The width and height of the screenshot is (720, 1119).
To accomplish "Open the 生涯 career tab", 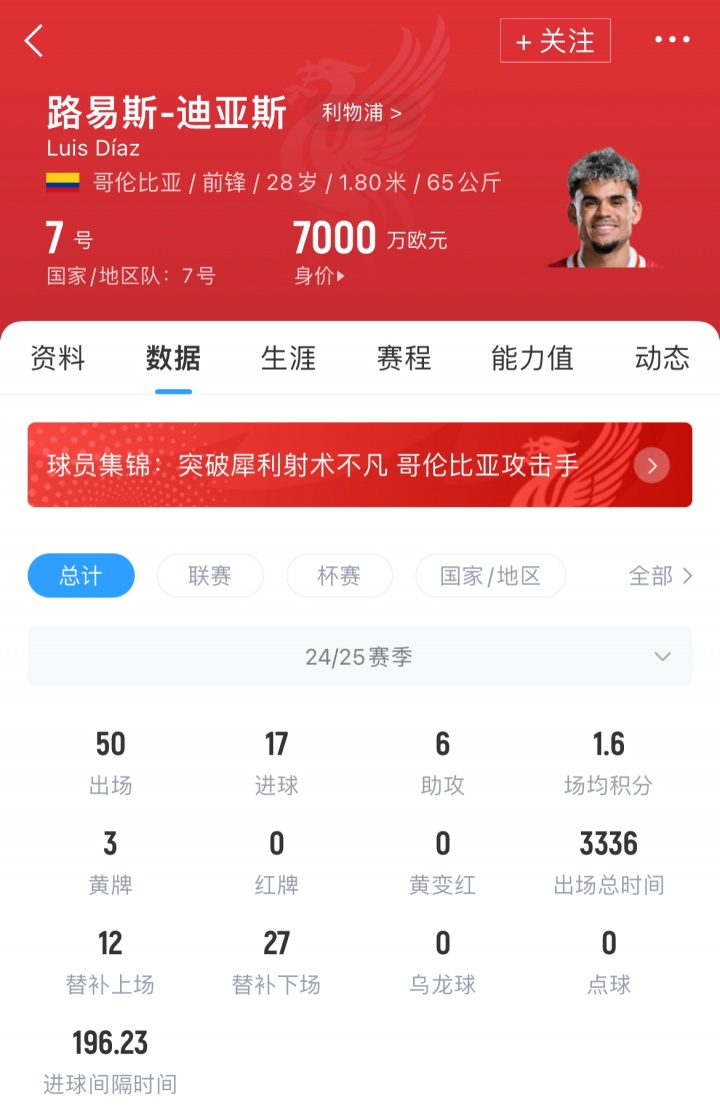I will [x=288, y=358].
